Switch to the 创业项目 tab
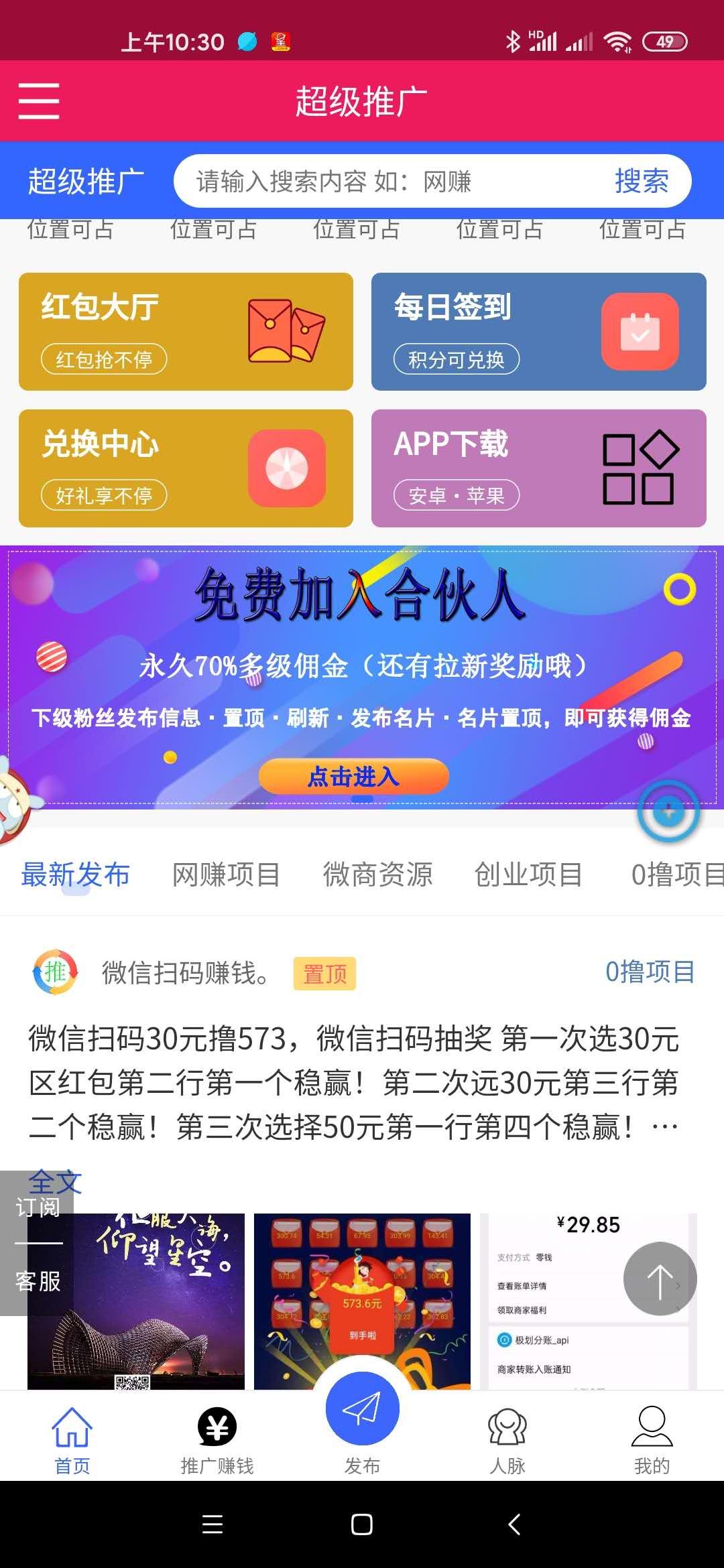The width and height of the screenshot is (724, 1568). [528, 874]
